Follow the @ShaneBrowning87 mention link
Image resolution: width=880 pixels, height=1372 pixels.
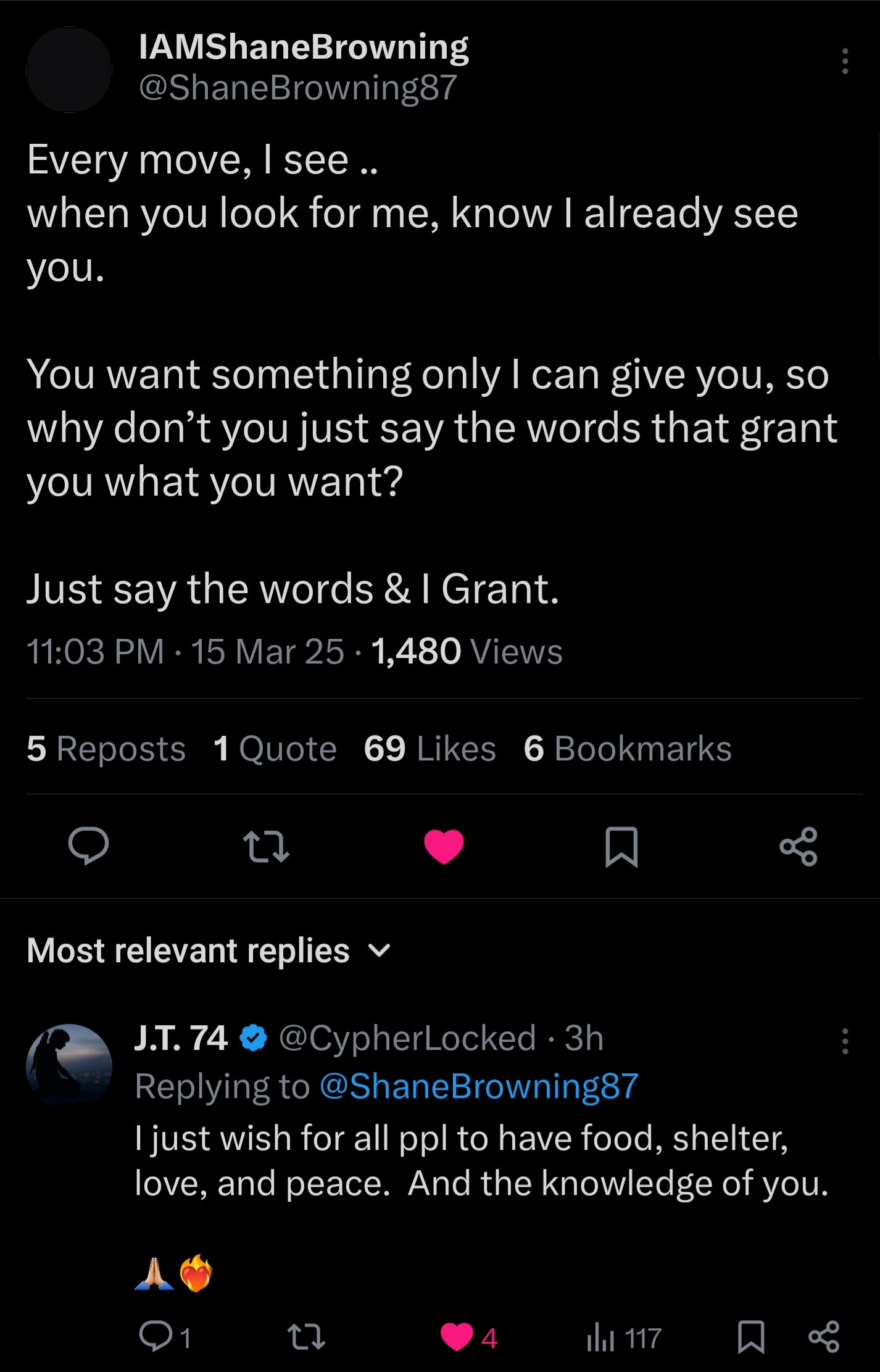click(x=479, y=1086)
